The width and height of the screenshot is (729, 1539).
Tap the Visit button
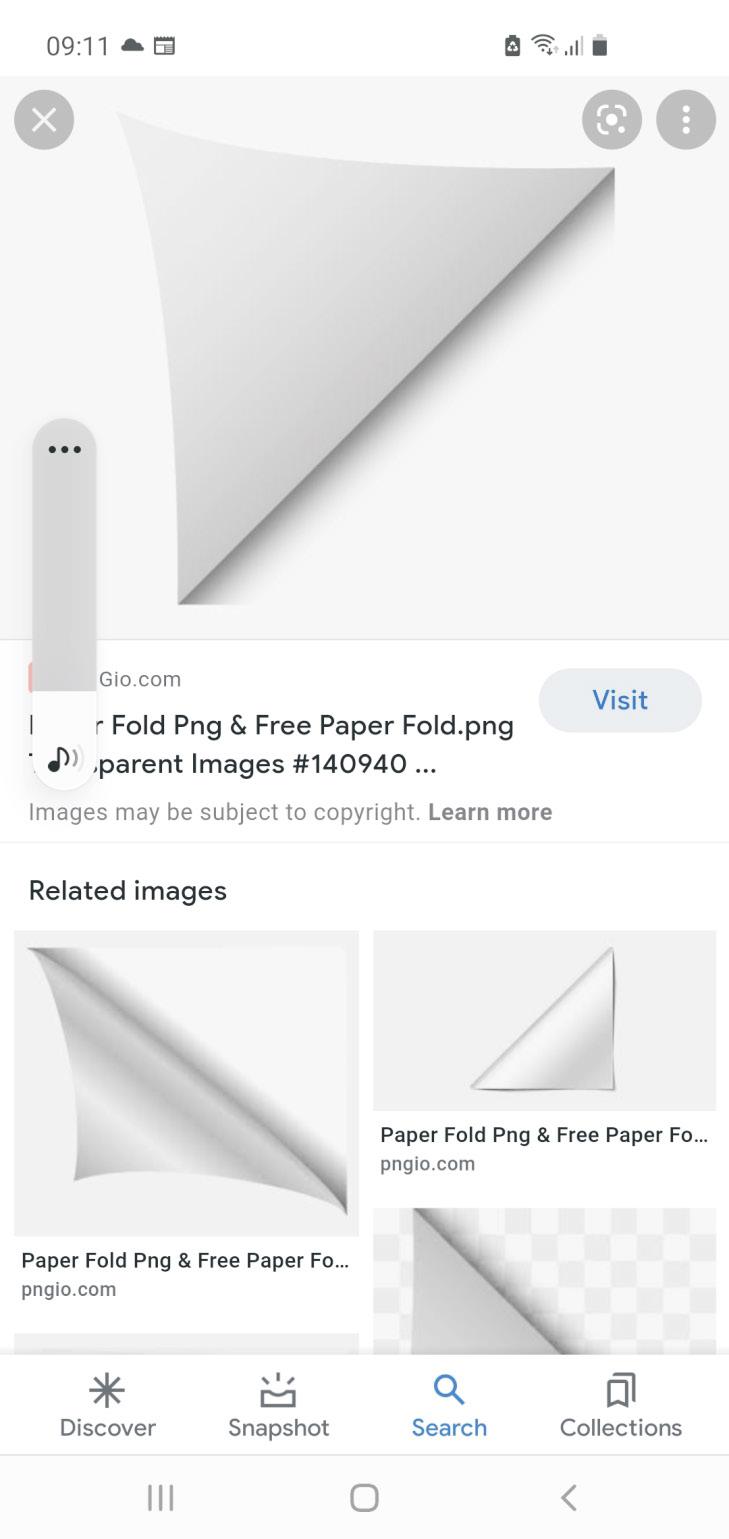click(620, 700)
